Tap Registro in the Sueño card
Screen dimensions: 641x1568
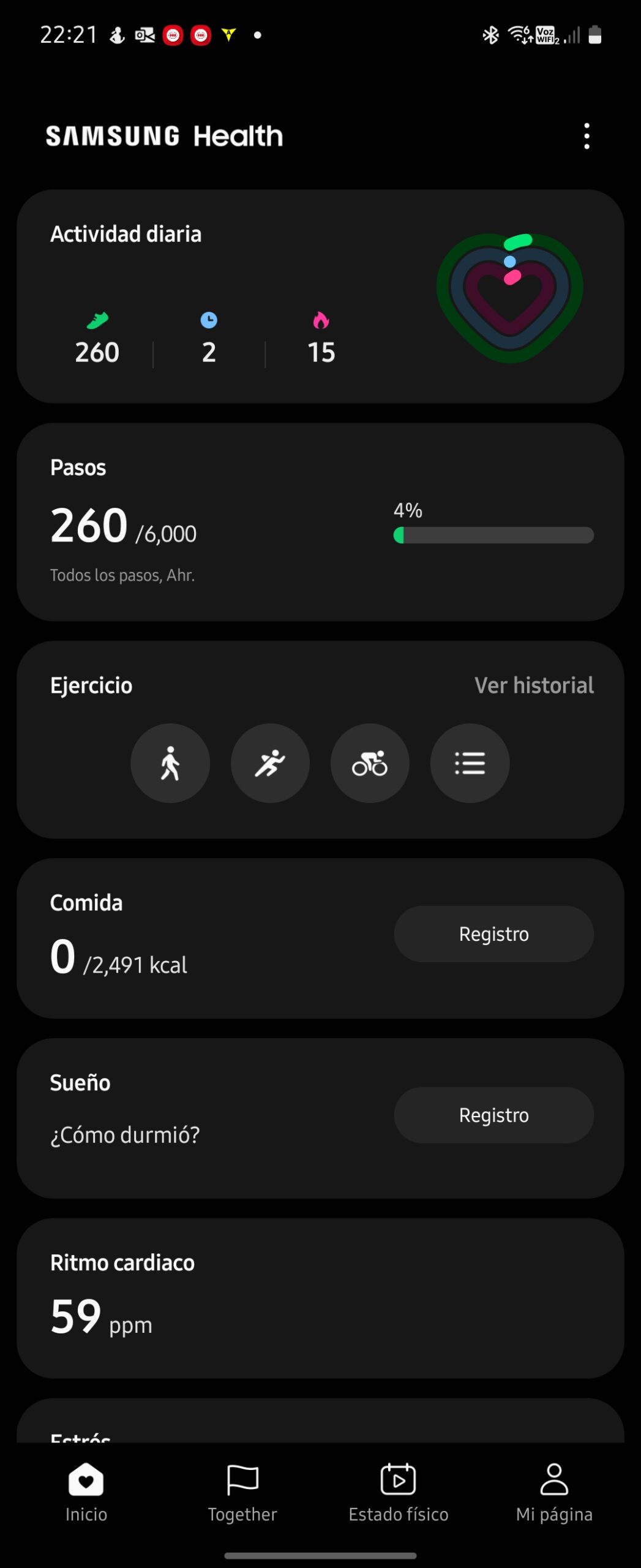tap(493, 1115)
